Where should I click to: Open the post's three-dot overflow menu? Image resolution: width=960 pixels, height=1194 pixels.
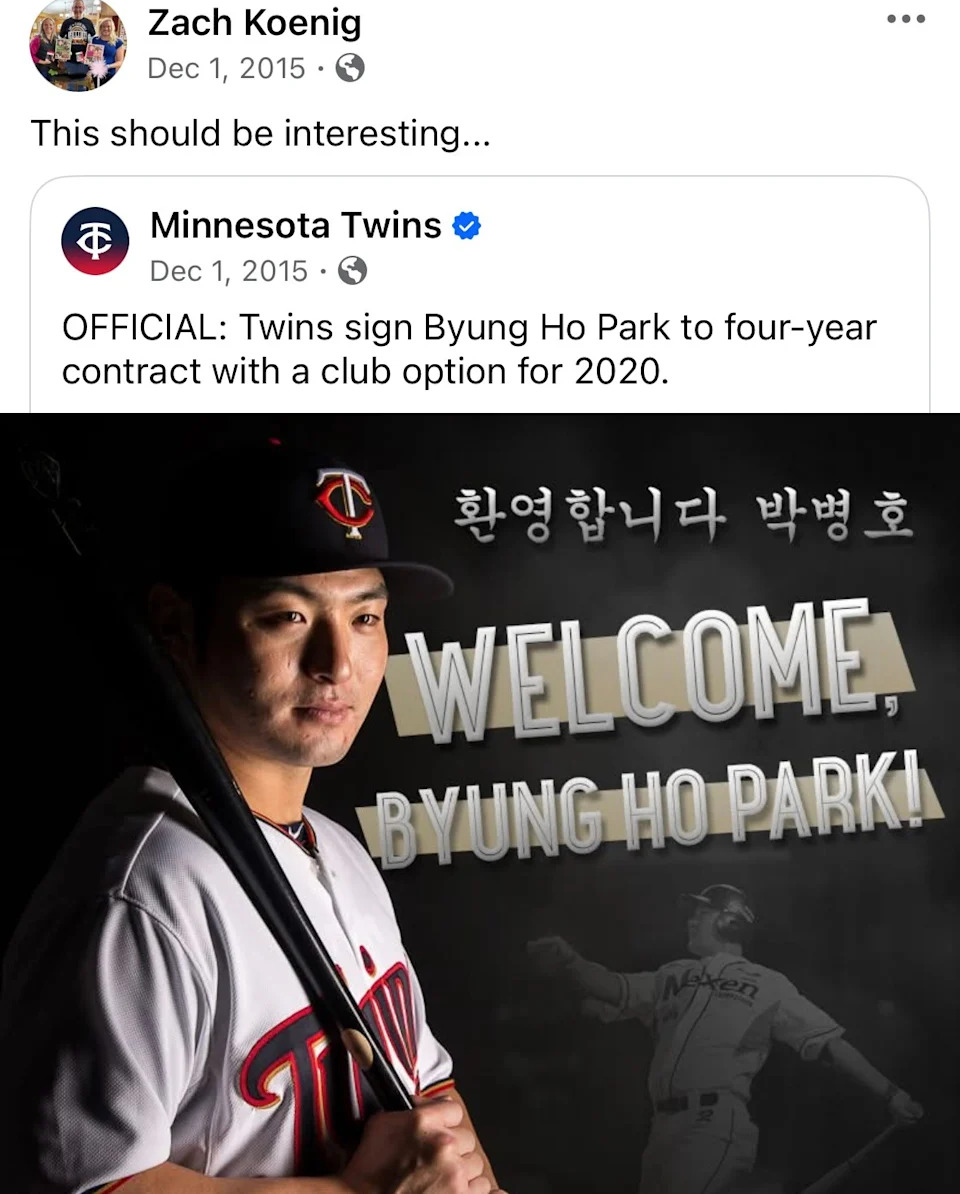coord(906,20)
